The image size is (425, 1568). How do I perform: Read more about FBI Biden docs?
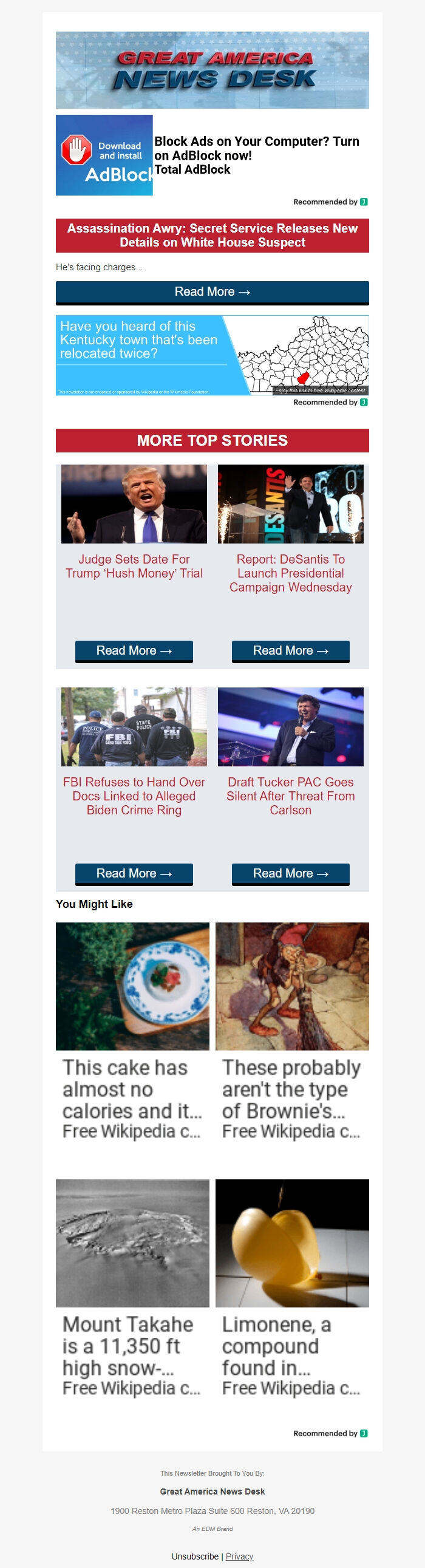click(x=134, y=873)
